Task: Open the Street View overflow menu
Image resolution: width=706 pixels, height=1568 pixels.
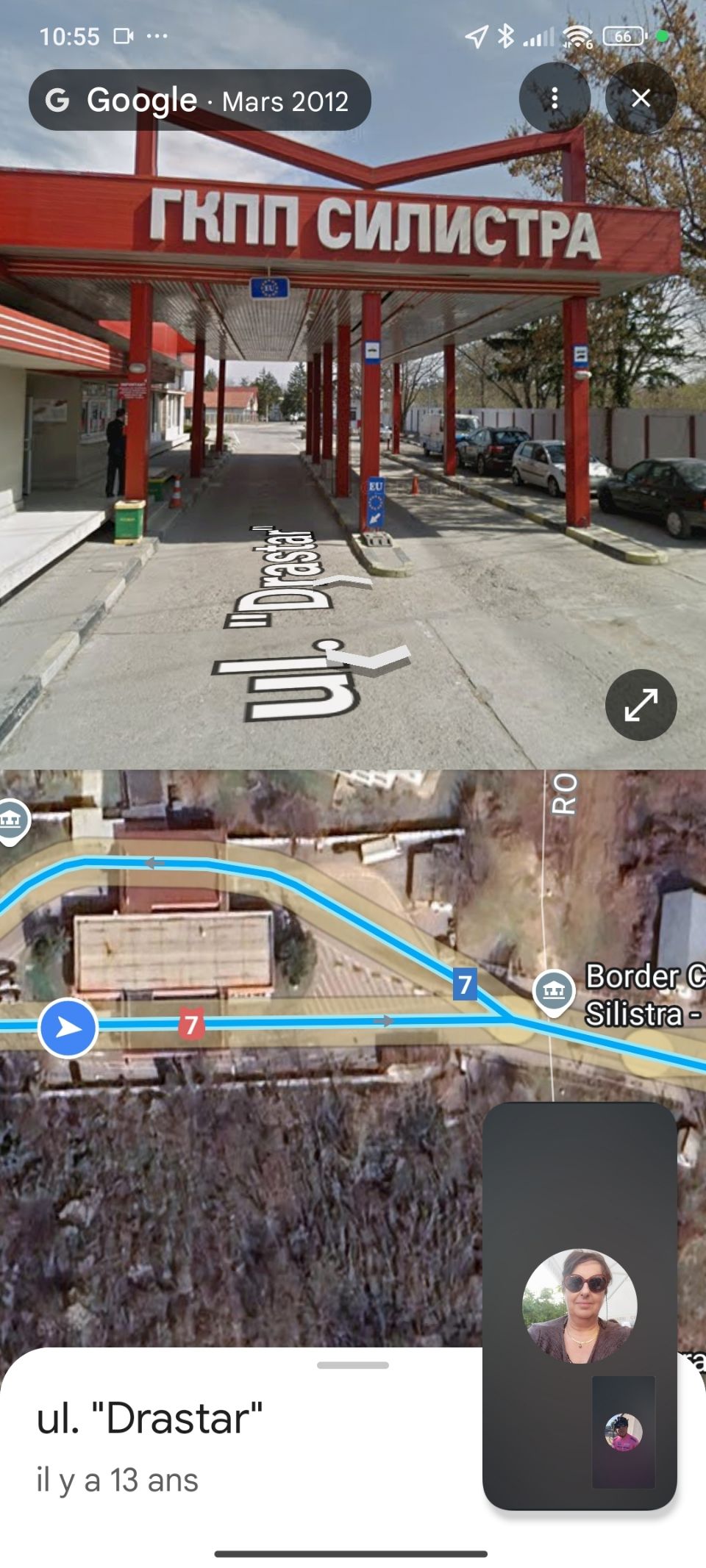Action: tap(555, 98)
